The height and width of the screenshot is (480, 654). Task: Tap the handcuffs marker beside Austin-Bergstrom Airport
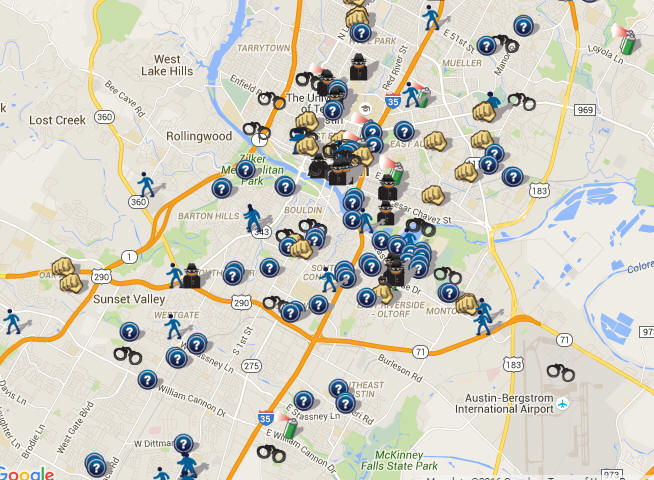562,371
